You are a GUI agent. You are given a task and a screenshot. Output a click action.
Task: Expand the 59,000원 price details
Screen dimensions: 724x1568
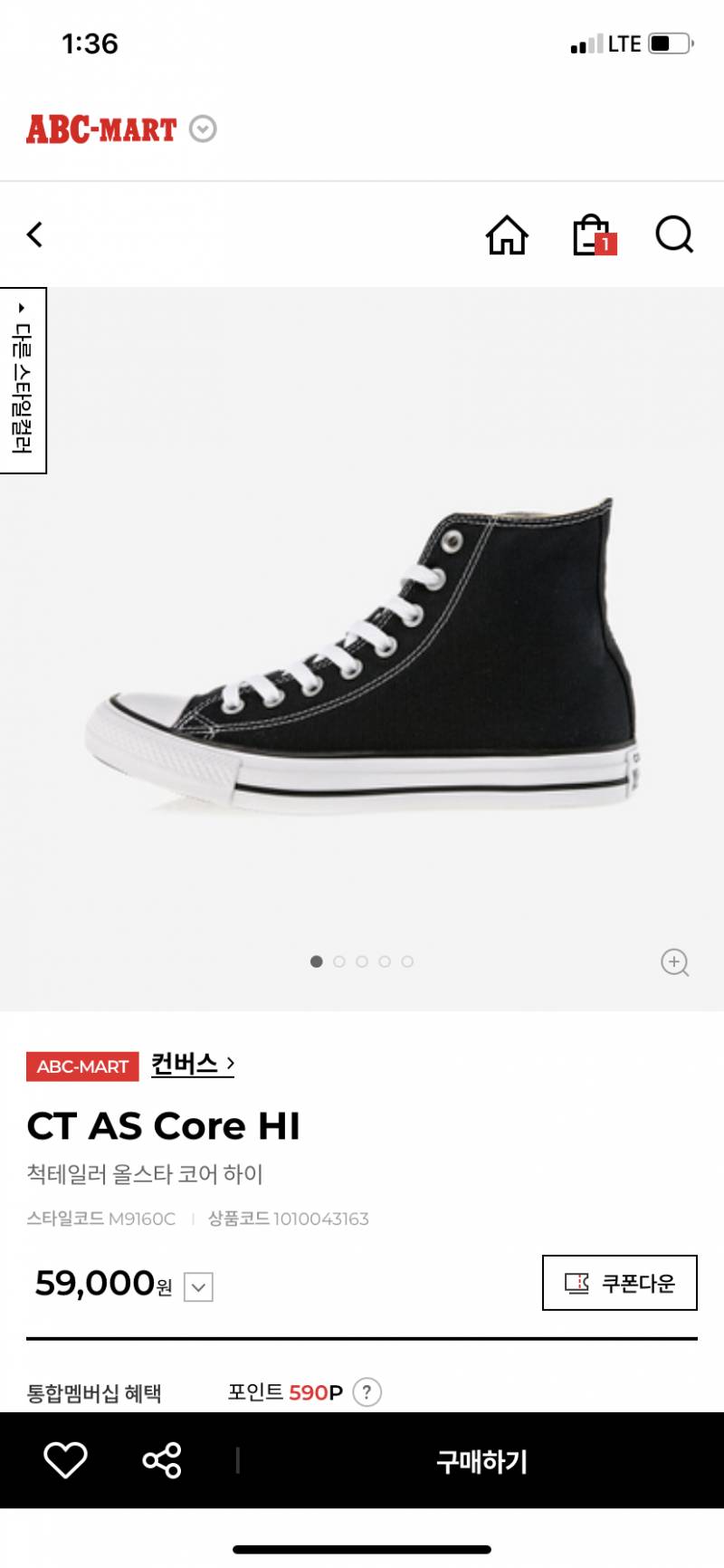[x=199, y=1286]
